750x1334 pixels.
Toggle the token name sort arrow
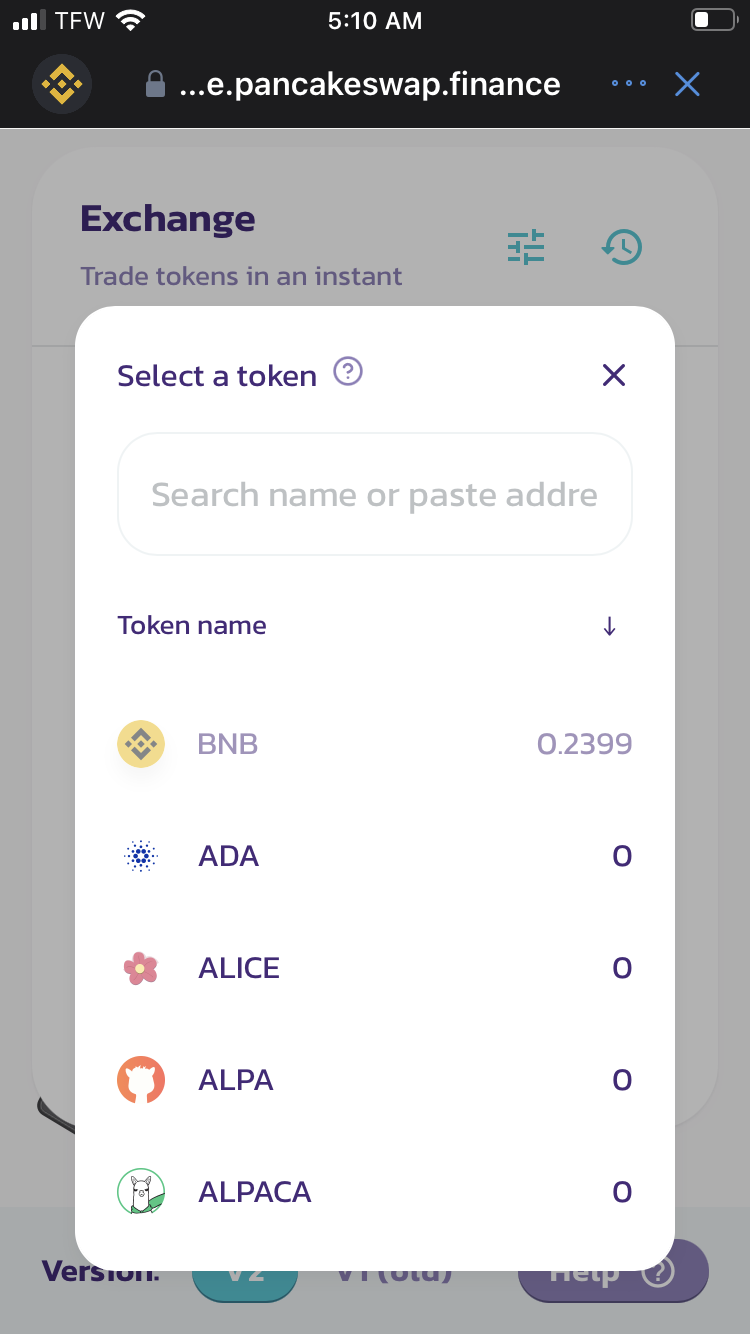608,625
